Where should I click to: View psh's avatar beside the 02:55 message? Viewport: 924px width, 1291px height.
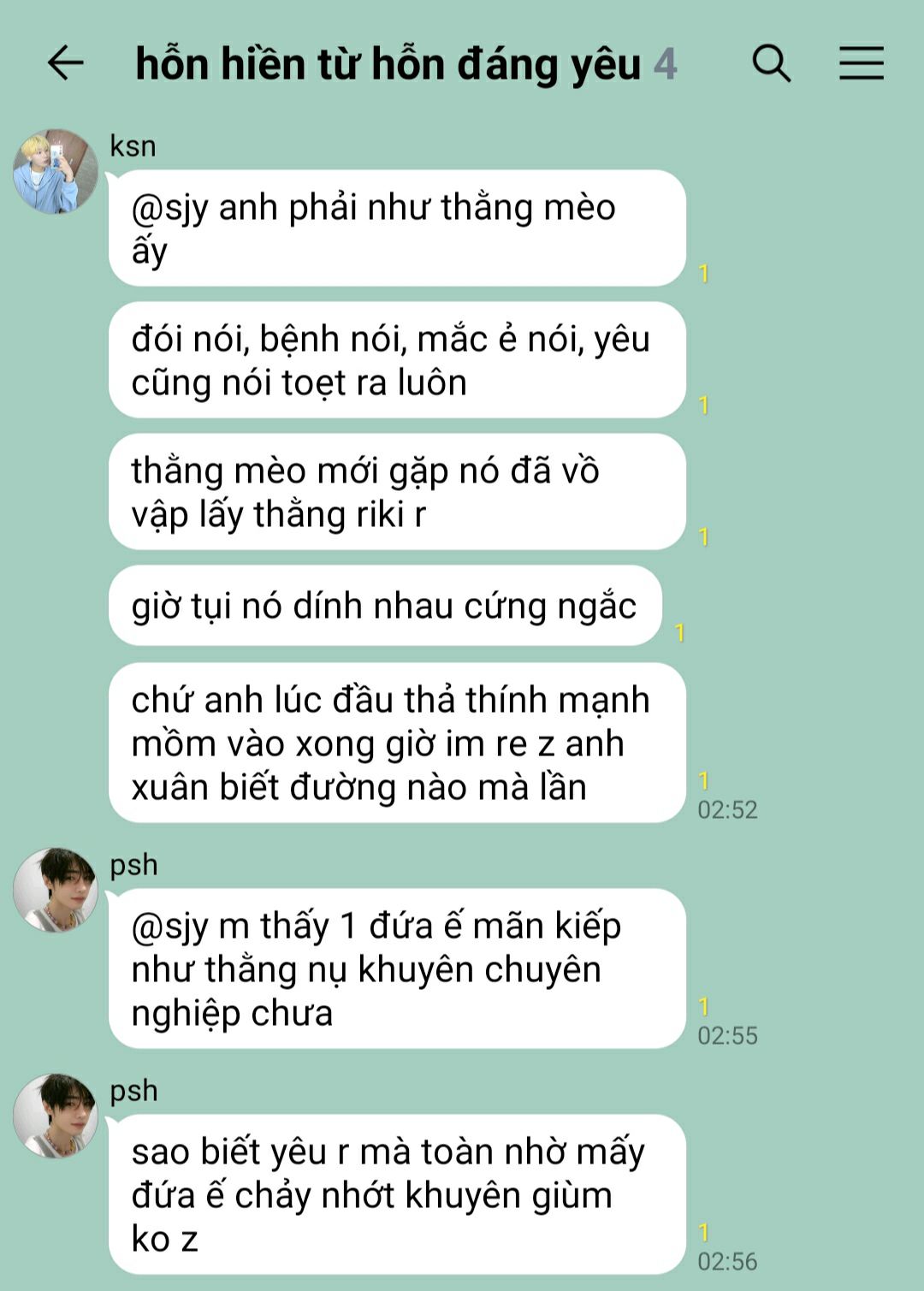56,890
